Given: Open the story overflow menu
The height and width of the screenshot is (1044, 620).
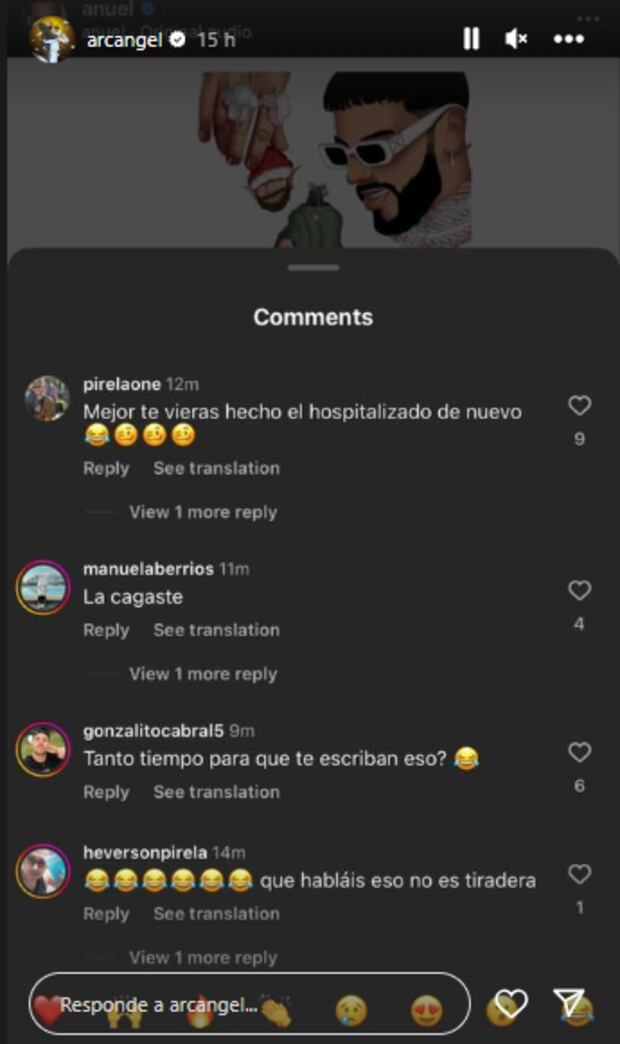Looking at the screenshot, I should click(x=568, y=39).
